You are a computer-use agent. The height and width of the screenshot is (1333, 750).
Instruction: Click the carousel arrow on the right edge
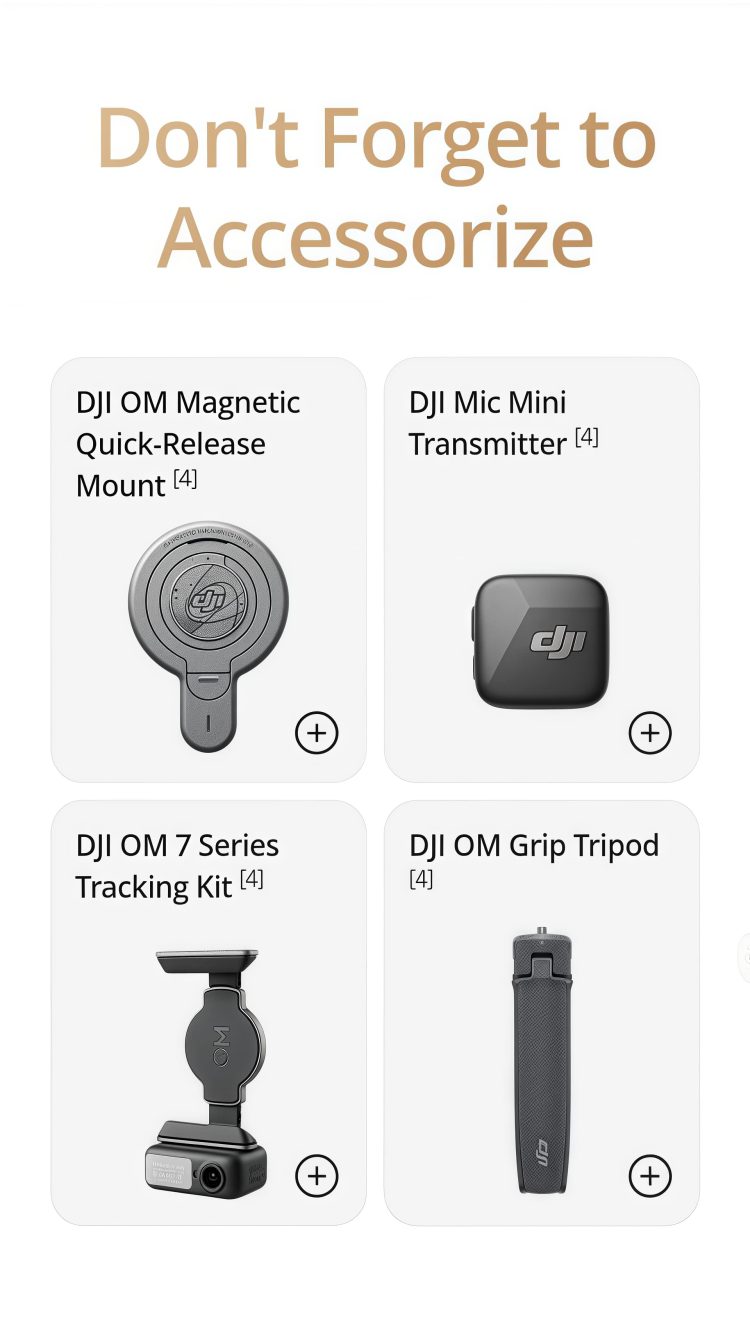pyautogui.click(x=744, y=957)
